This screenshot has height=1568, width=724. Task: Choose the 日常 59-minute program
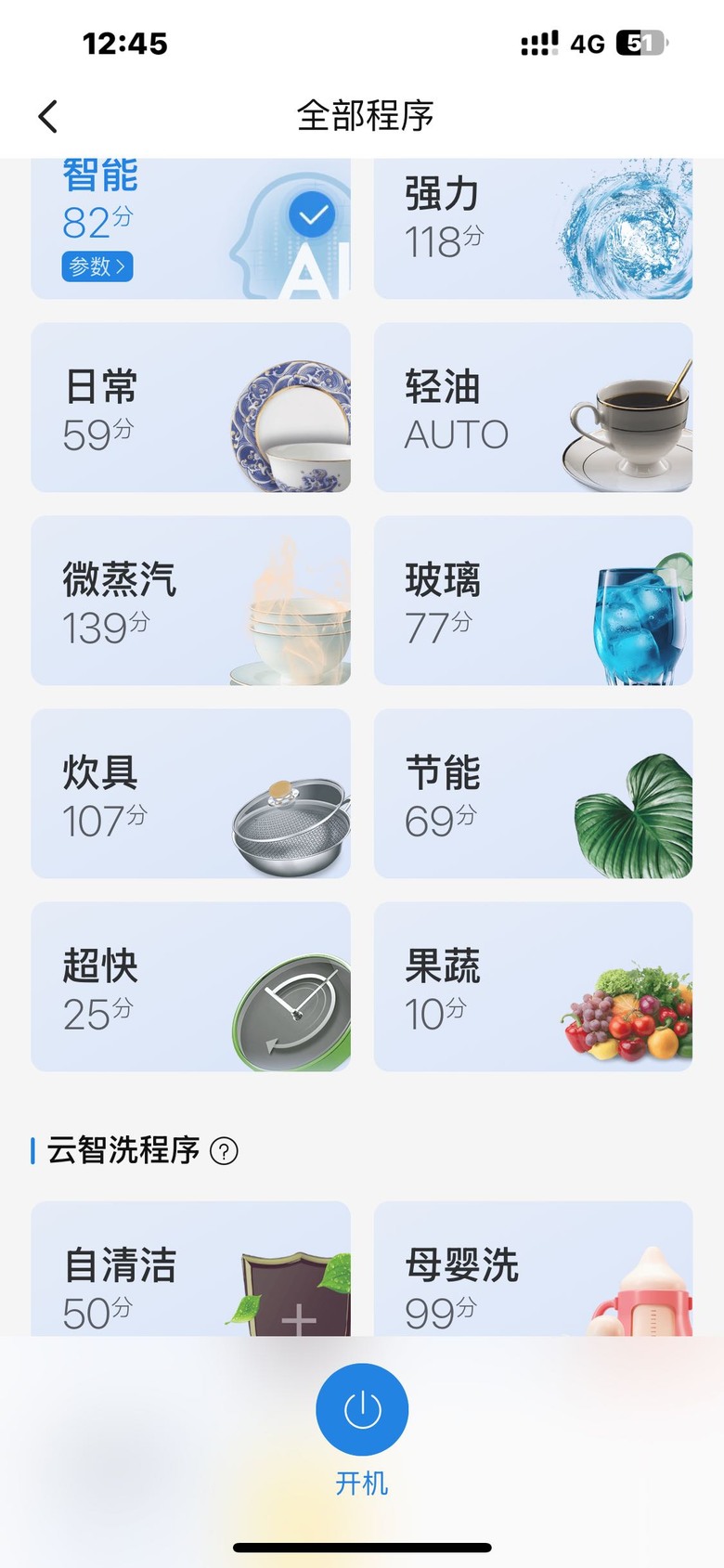191,408
